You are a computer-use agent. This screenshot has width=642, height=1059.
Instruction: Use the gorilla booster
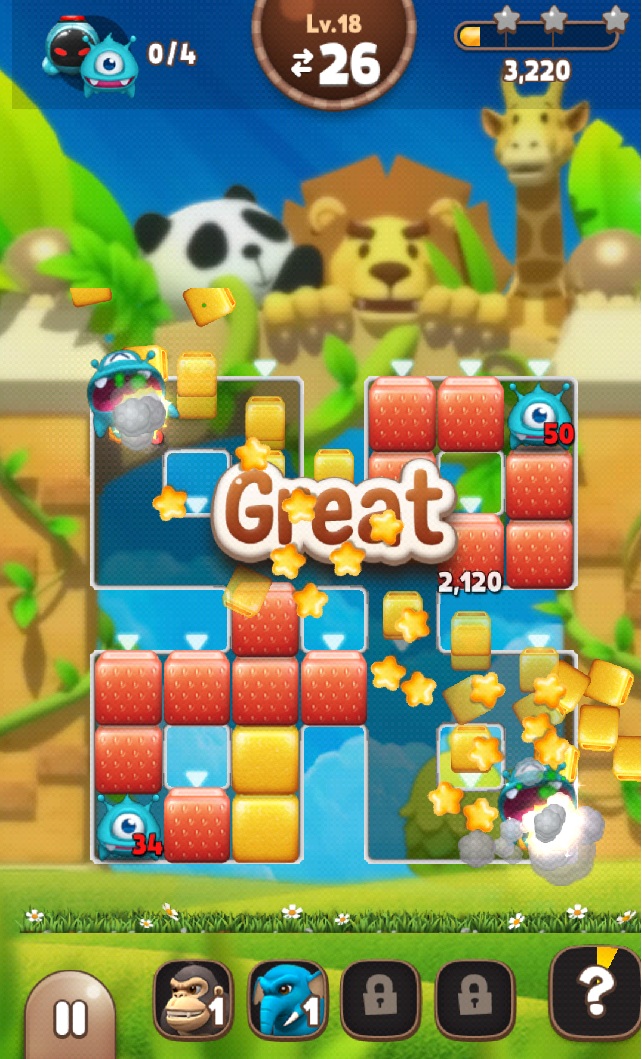193,1001
